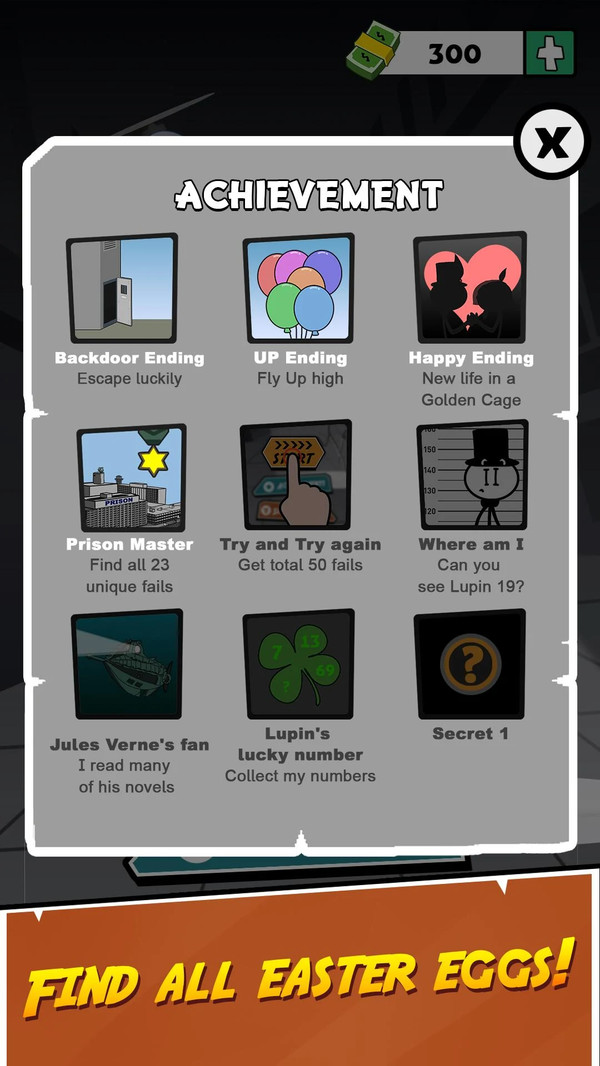
Task: Open the Where am I achievement
Action: (x=471, y=476)
